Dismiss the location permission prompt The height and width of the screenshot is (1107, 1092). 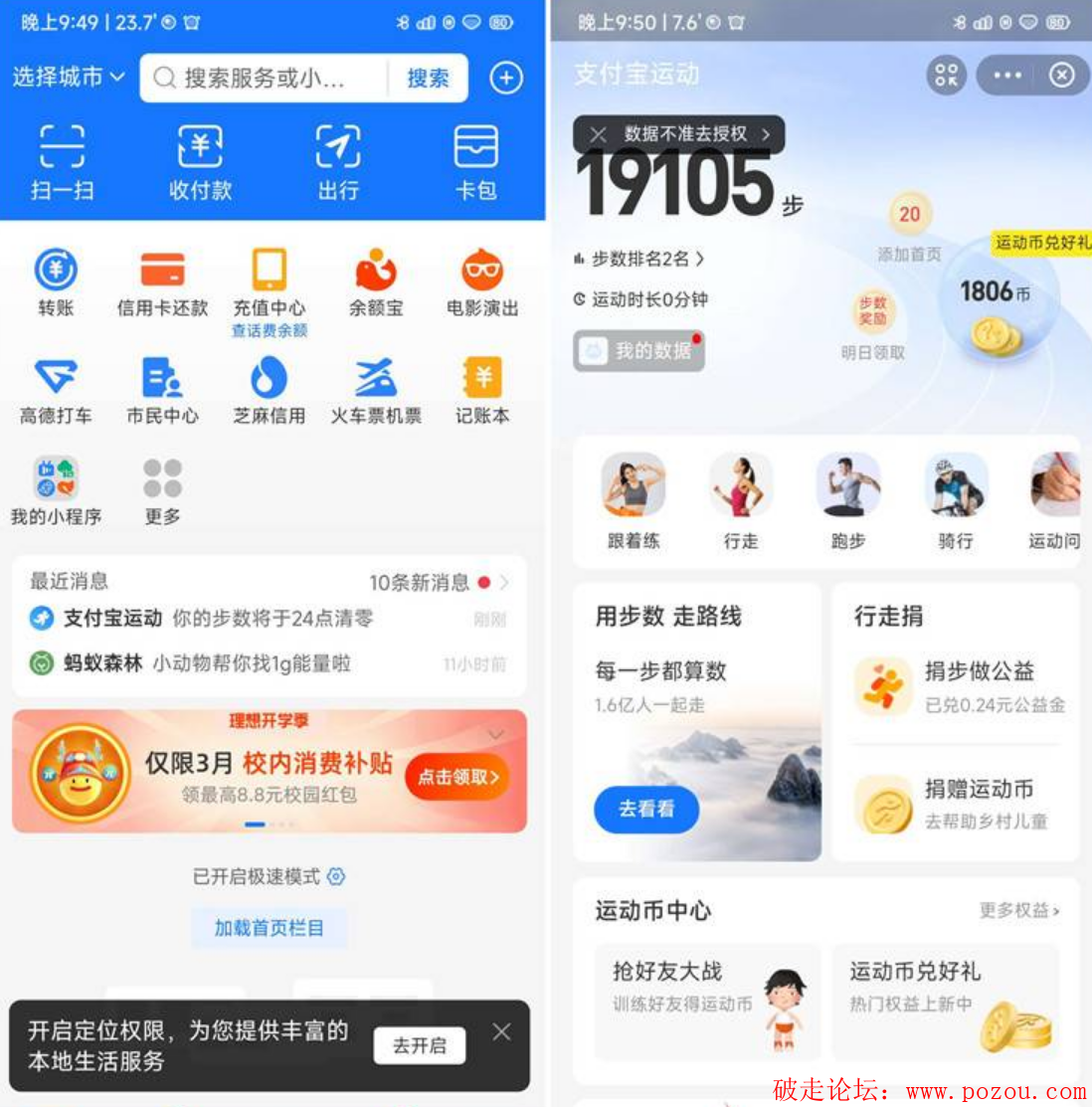click(x=501, y=1031)
